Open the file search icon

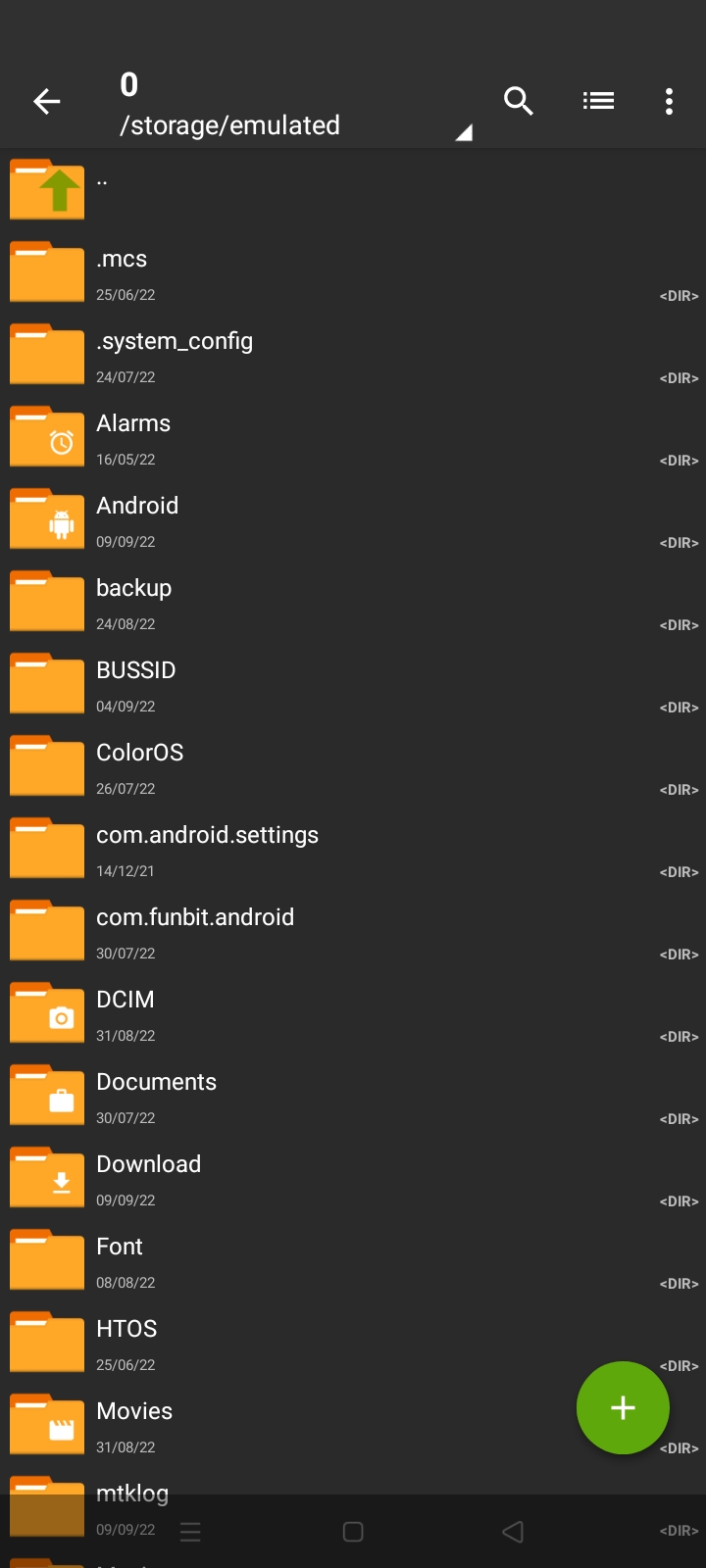[x=518, y=101]
